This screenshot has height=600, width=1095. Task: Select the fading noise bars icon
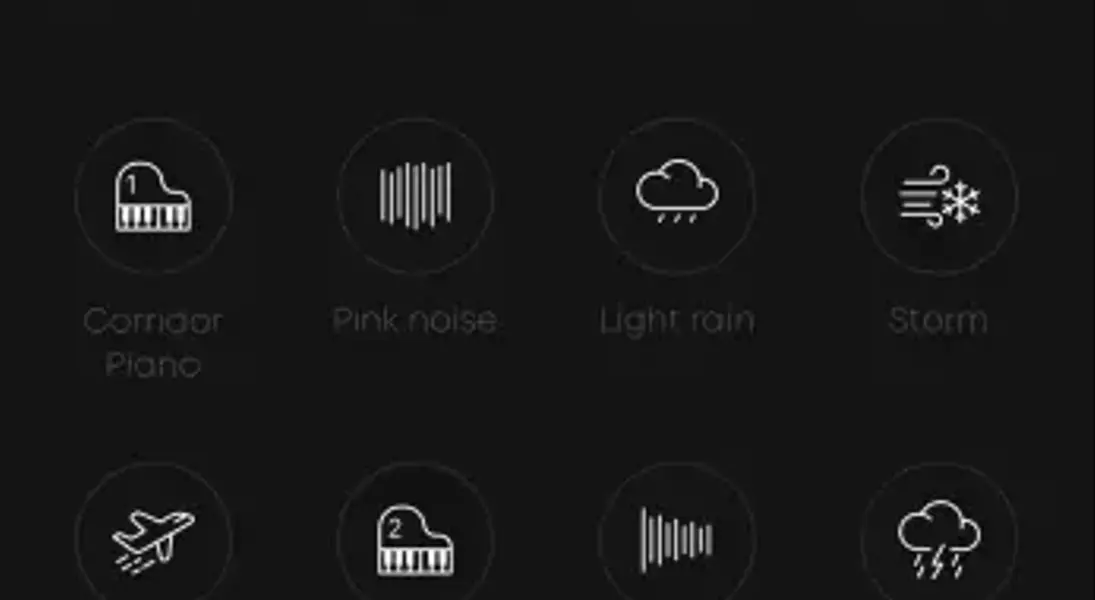click(x=677, y=540)
